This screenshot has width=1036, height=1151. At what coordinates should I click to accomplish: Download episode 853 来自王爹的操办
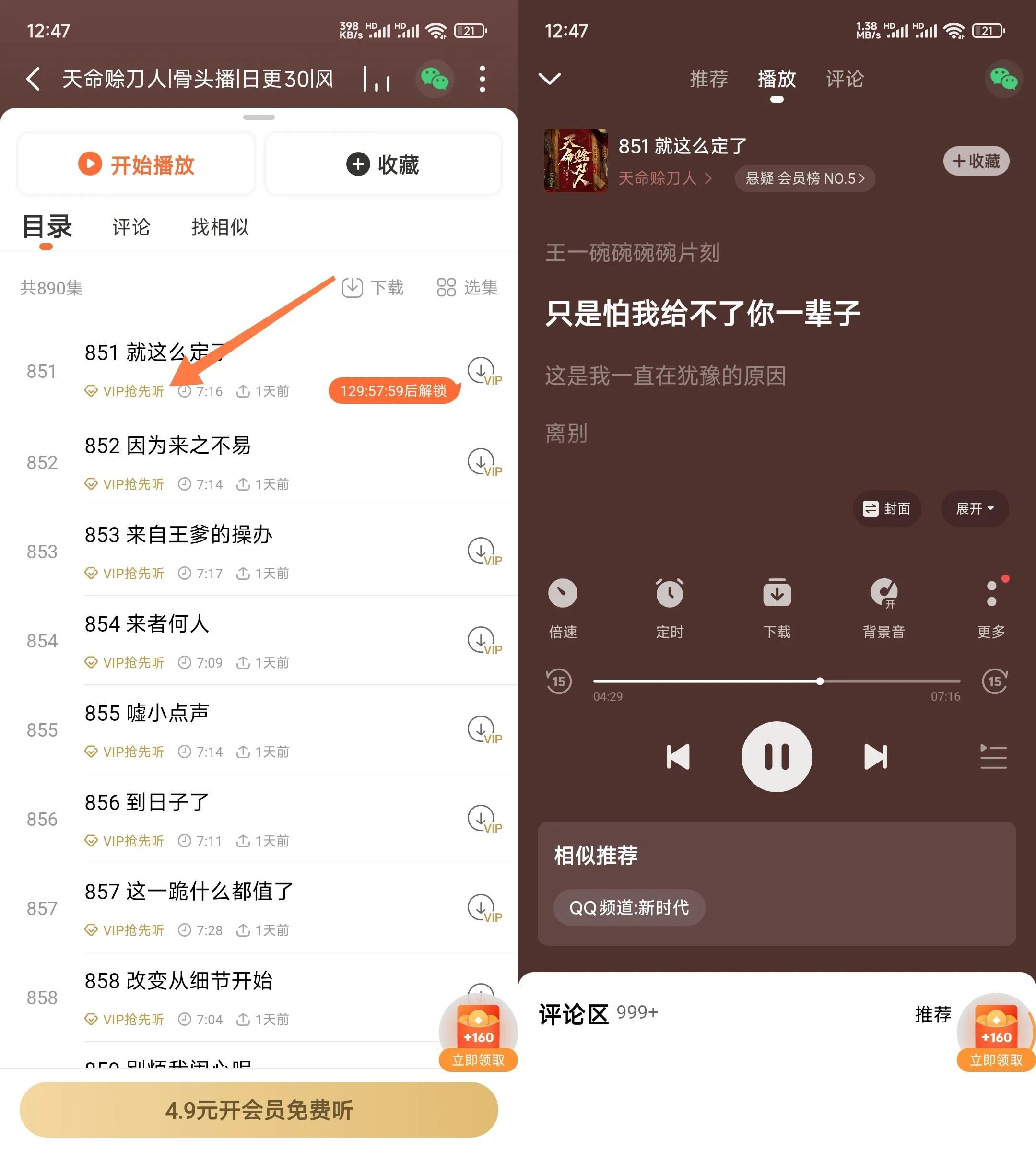(482, 550)
